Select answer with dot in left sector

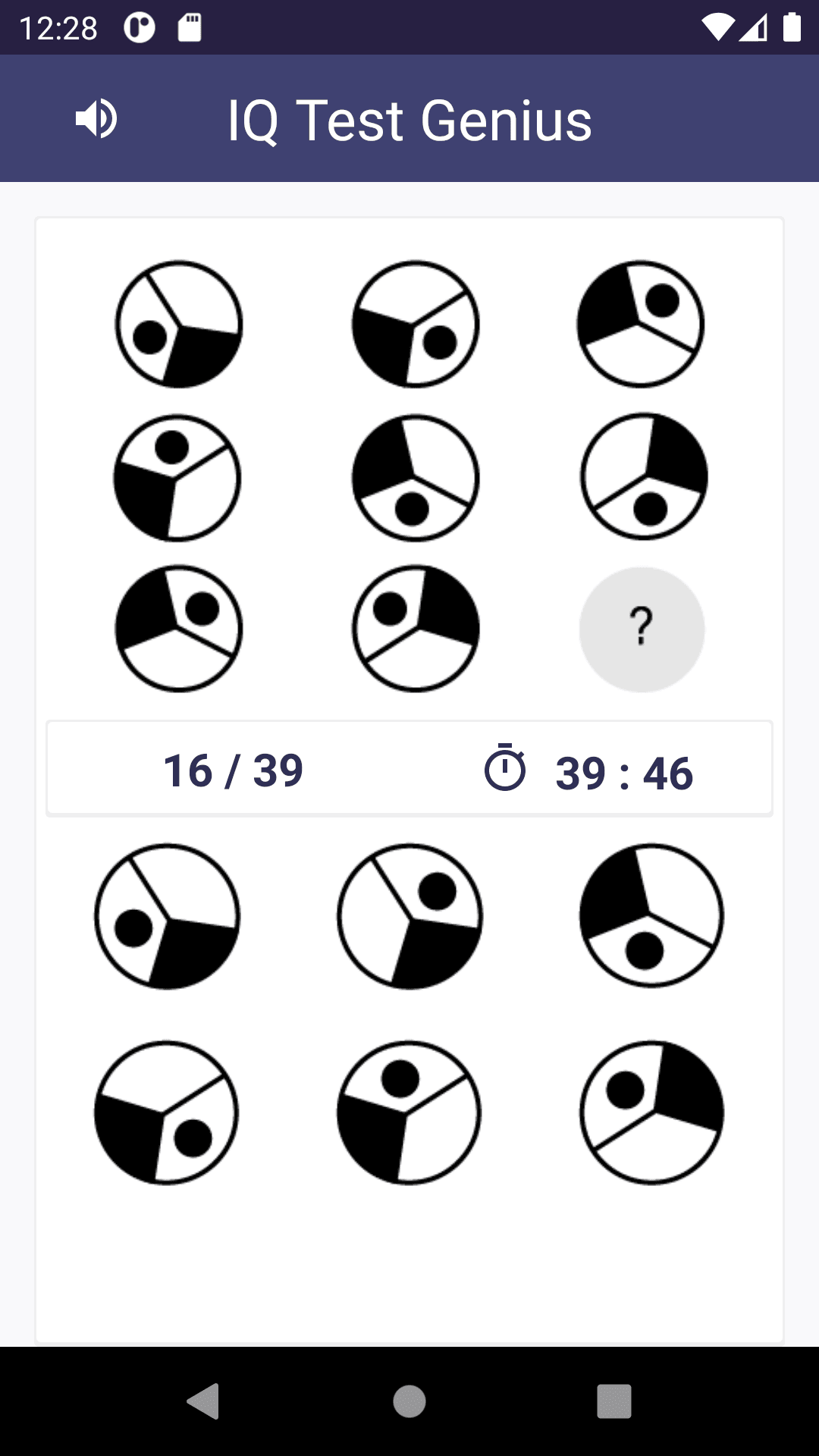[x=167, y=916]
